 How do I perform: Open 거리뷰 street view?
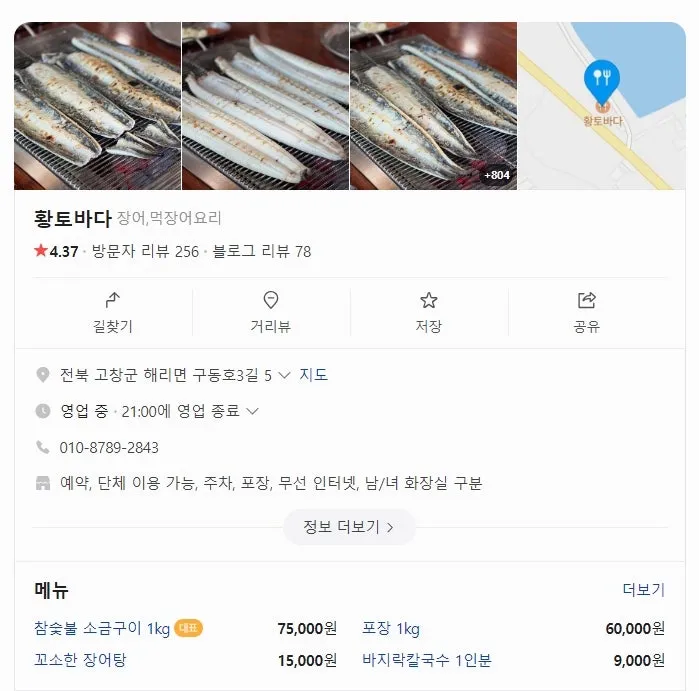click(x=270, y=313)
